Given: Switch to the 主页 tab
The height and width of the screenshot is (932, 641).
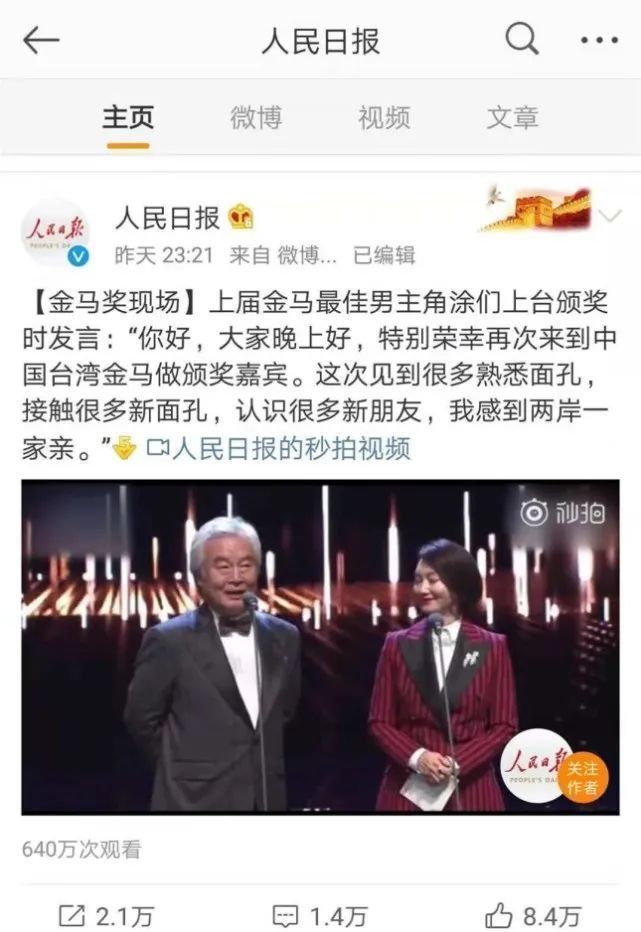Looking at the screenshot, I should [x=128, y=118].
